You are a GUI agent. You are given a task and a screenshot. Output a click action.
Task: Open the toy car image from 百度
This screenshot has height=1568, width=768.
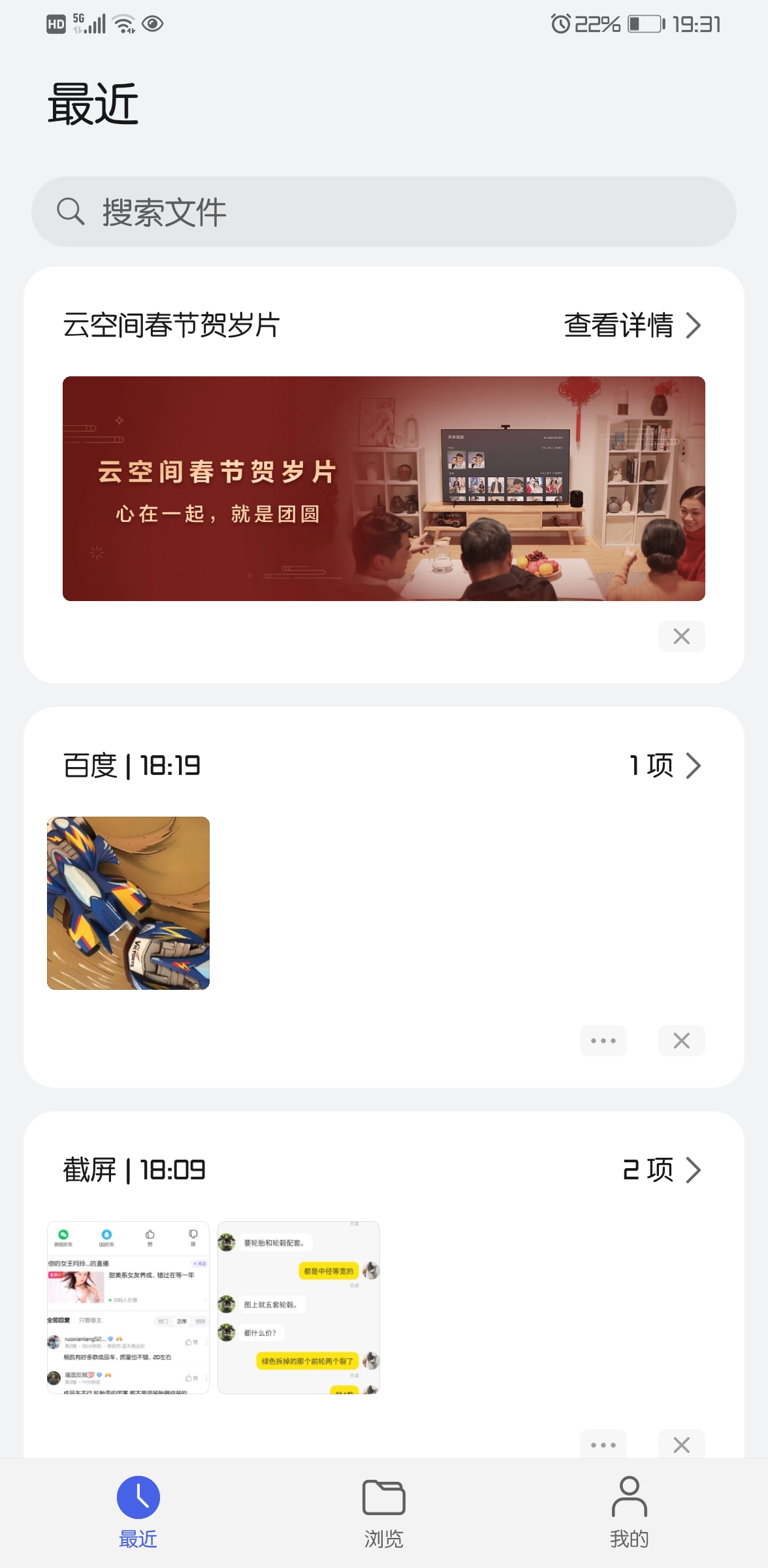128,903
